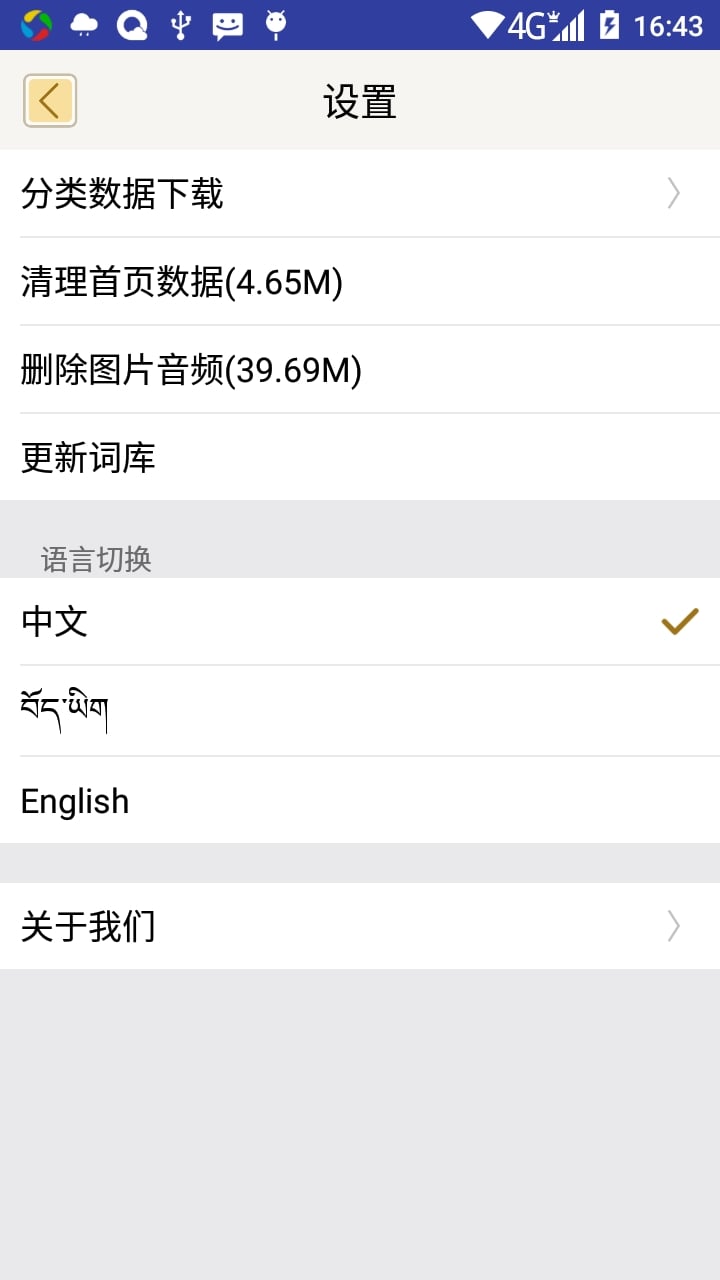Screen dimensions: 720x1280
Task: Tap the messaging notification icon
Action: (x=226, y=24)
